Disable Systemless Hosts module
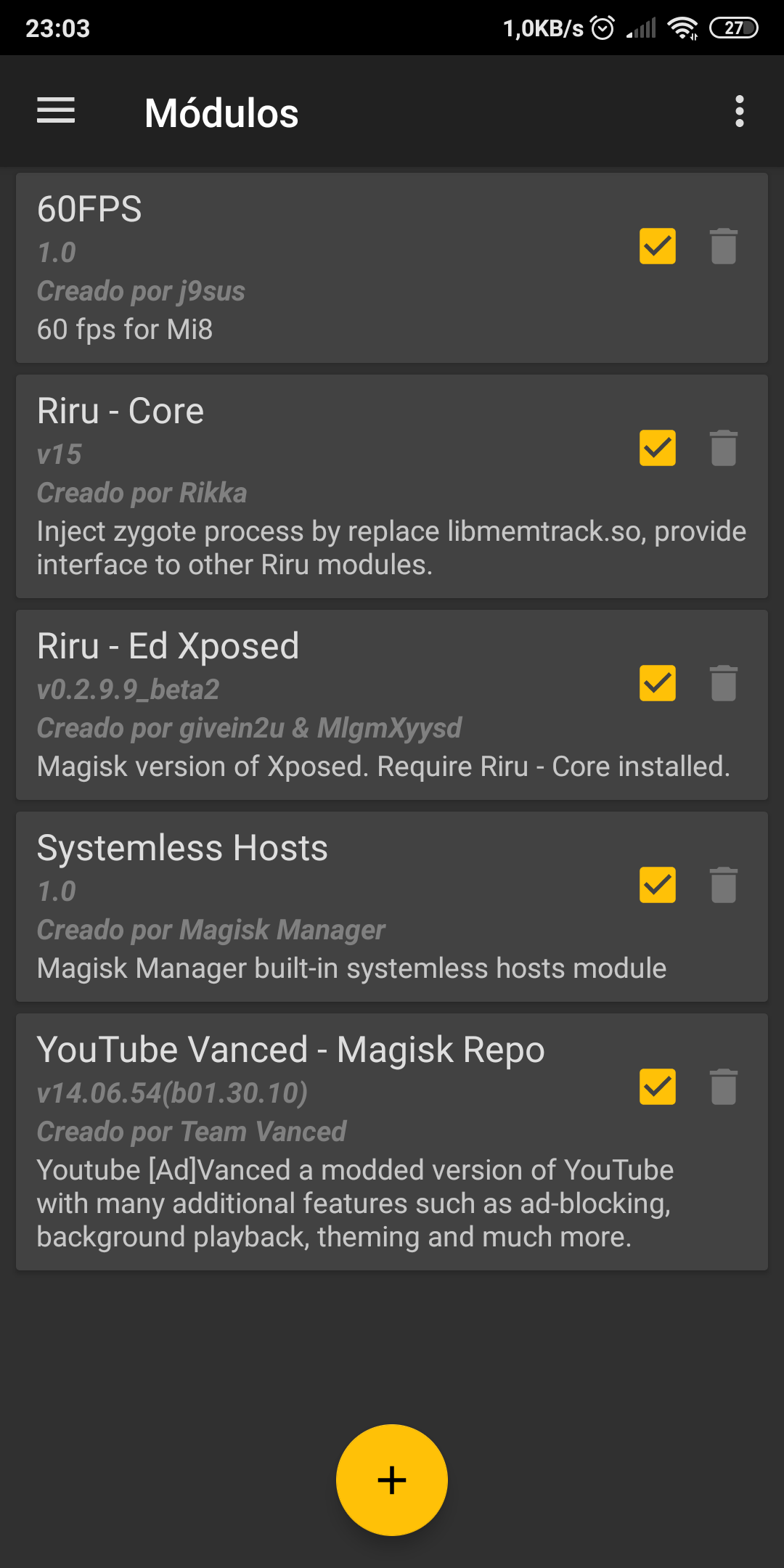Viewport: 784px width, 1568px height. (x=658, y=885)
